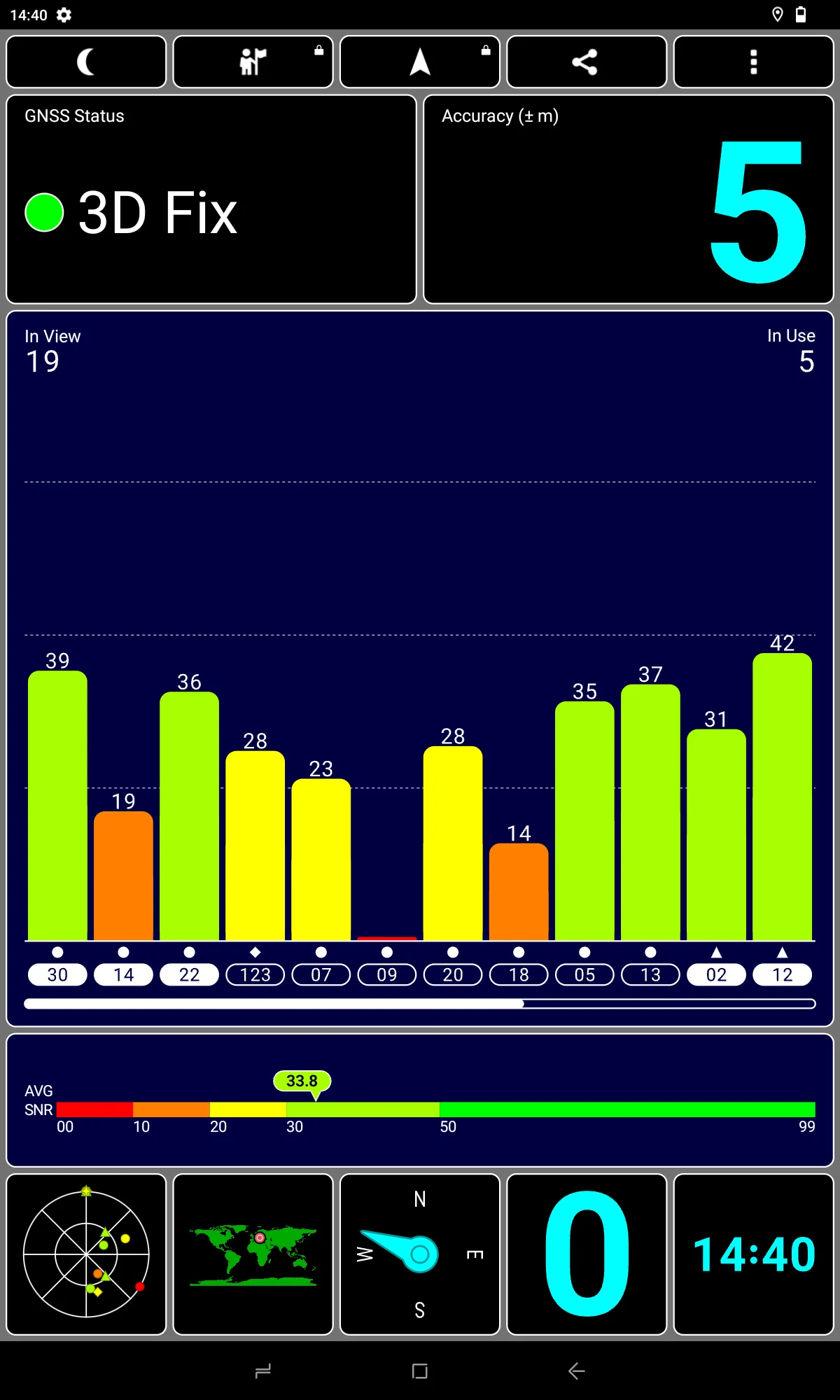Tap the satellite 12 label
Screen dimensions: 840x1400
782,974
